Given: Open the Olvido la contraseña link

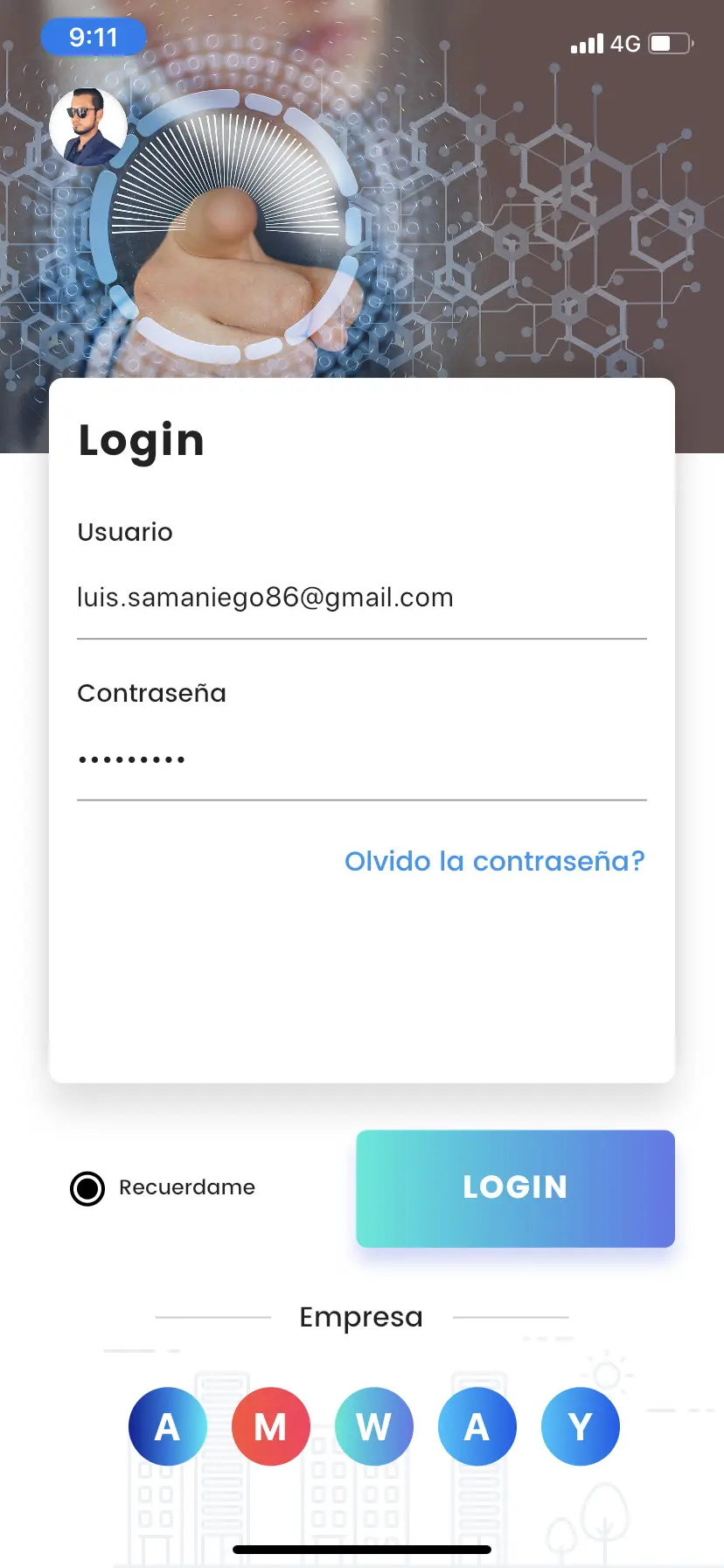Looking at the screenshot, I should click(494, 861).
